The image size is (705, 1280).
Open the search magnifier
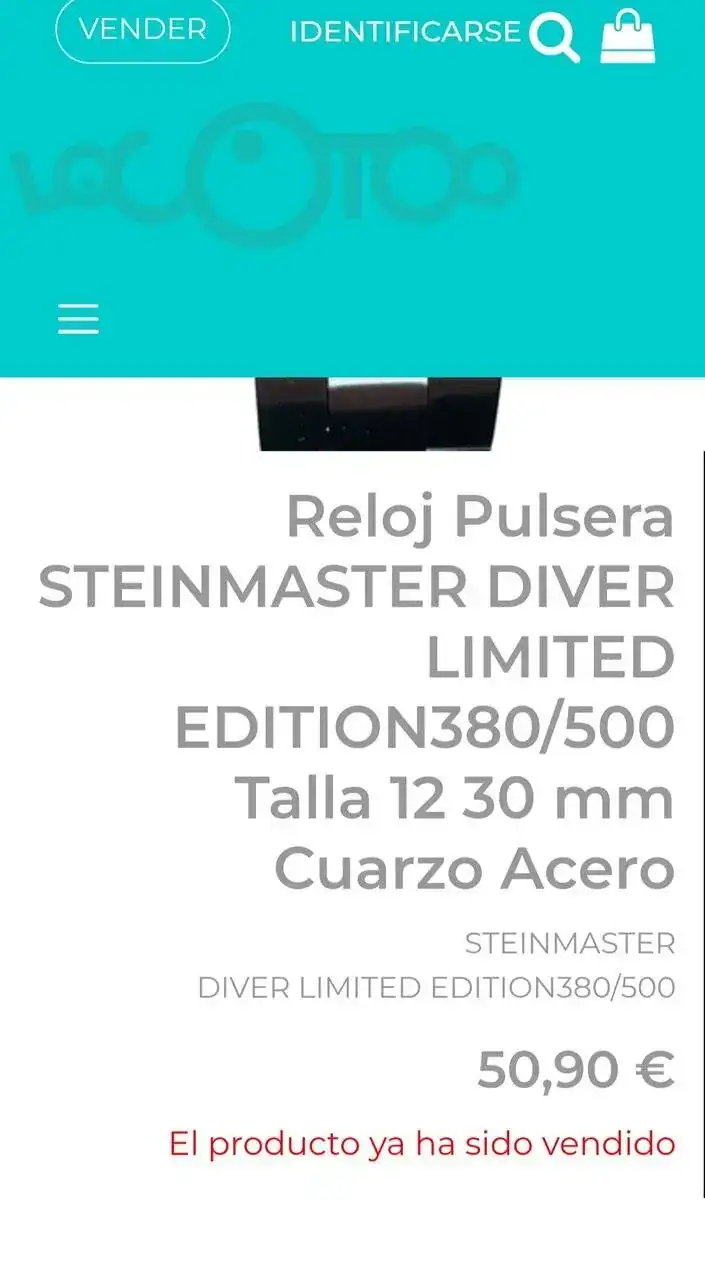coord(554,38)
